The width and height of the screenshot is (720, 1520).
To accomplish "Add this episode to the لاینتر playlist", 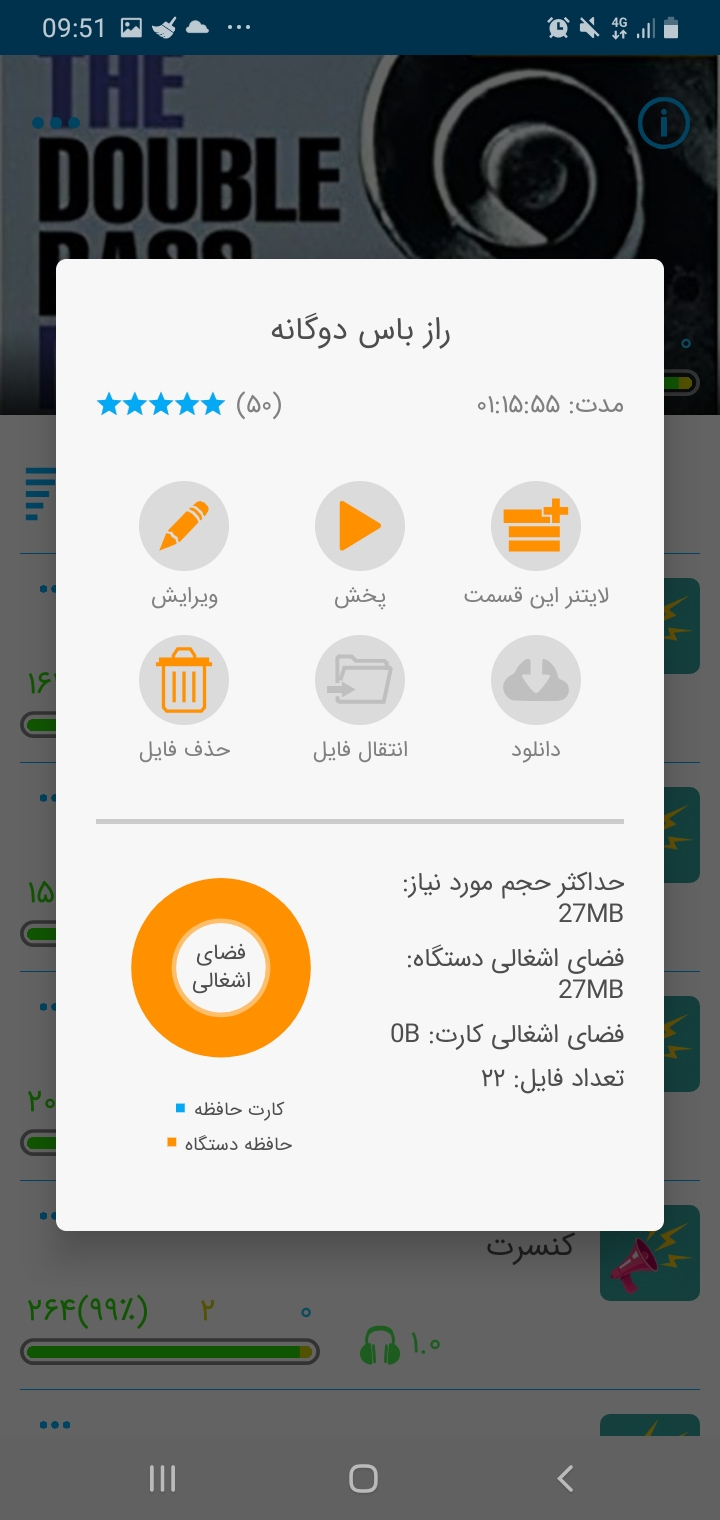I will pyautogui.click(x=536, y=527).
